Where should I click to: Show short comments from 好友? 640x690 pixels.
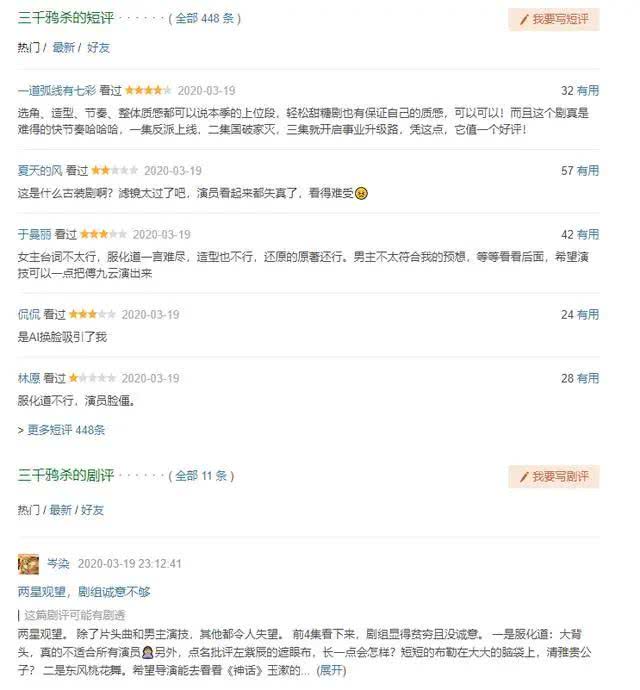98,48
